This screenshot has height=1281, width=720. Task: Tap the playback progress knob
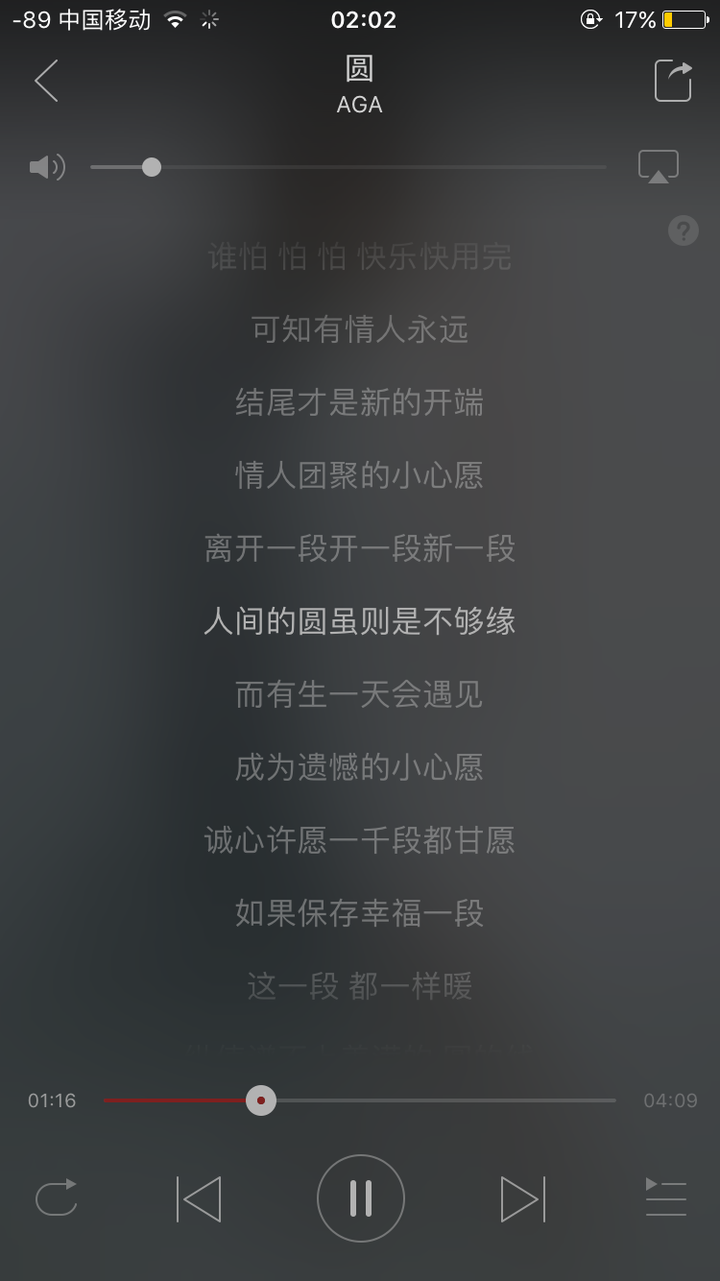(x=261, y=1100)
